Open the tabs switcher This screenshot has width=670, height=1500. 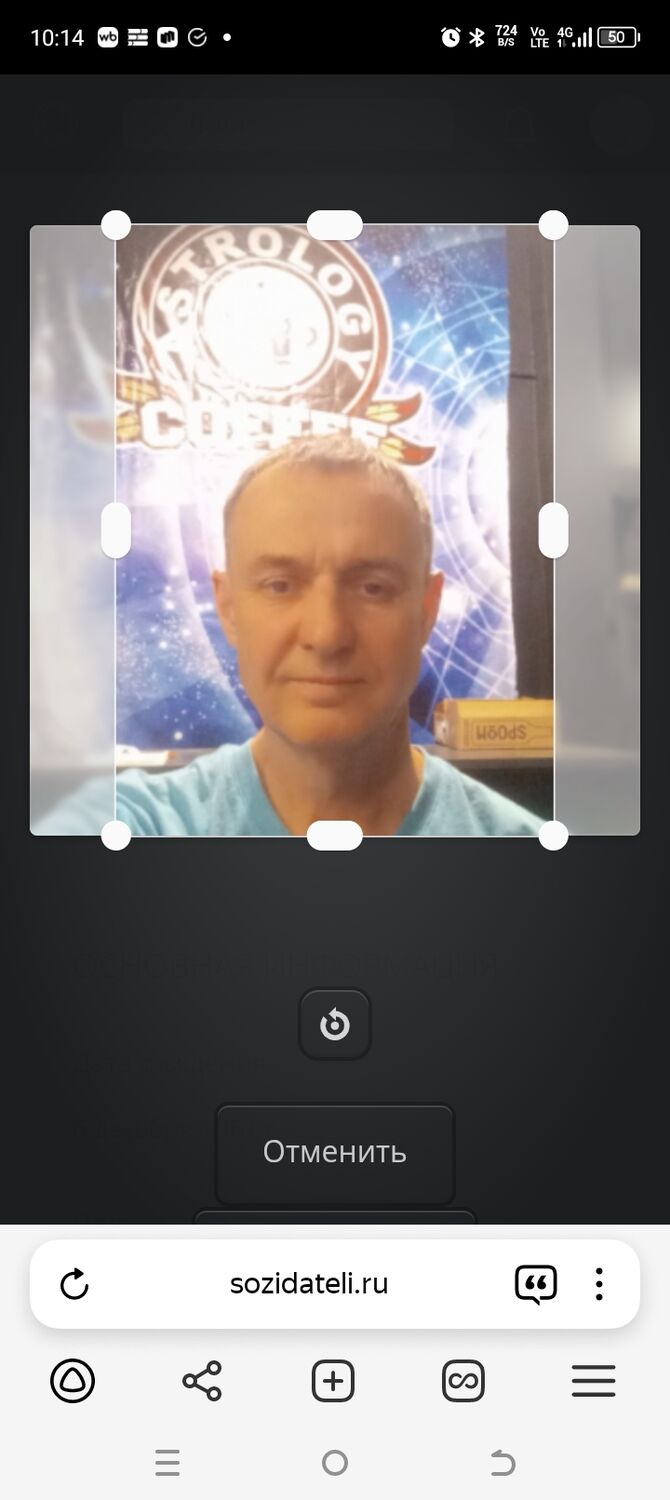tap(463, 1382)
